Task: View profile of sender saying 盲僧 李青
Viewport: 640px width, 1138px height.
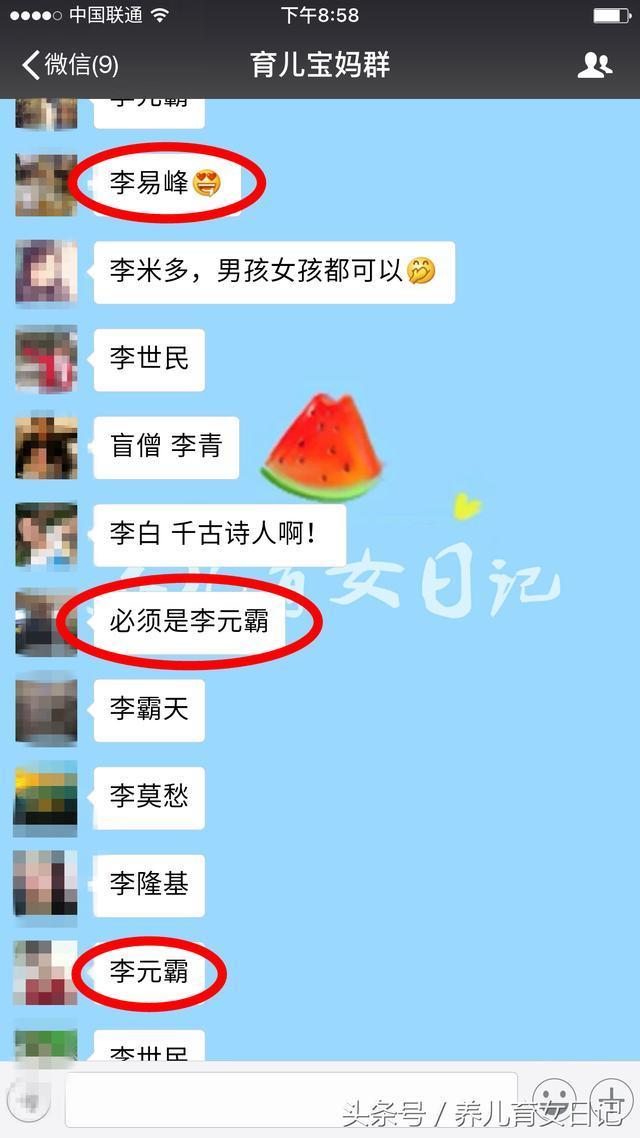Action: (x=46, y=447)
